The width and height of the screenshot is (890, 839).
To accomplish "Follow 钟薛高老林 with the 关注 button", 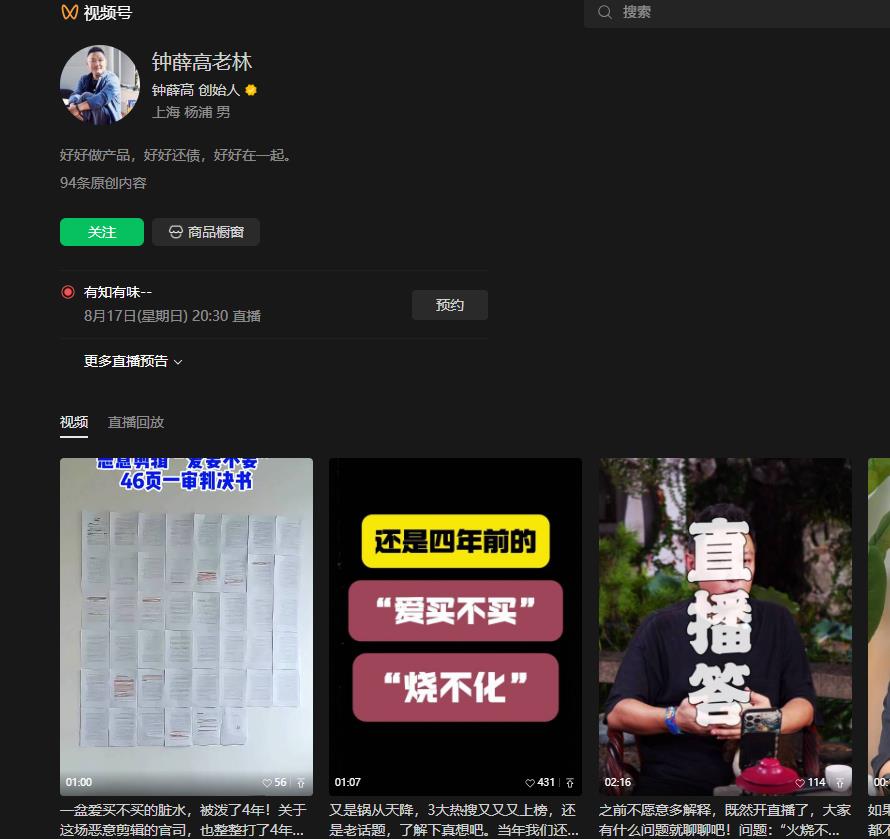I will 102,232.
